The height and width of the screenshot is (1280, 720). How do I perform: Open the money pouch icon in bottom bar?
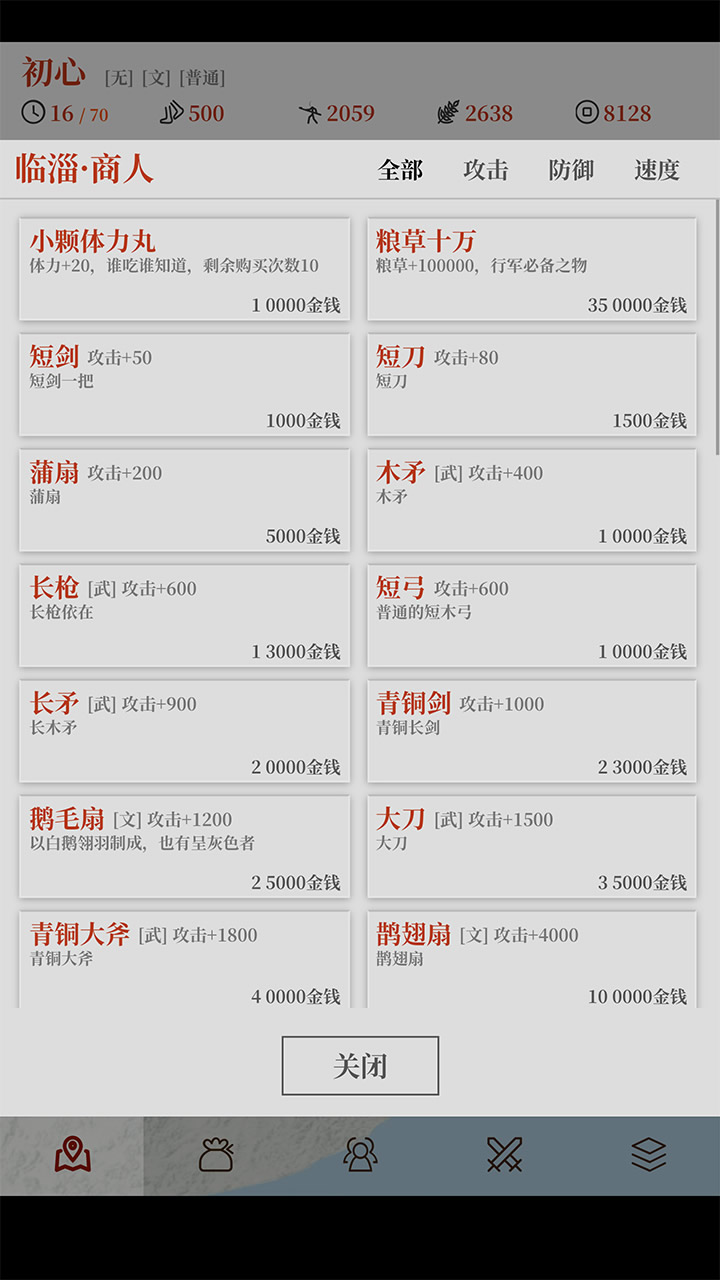216,1154
